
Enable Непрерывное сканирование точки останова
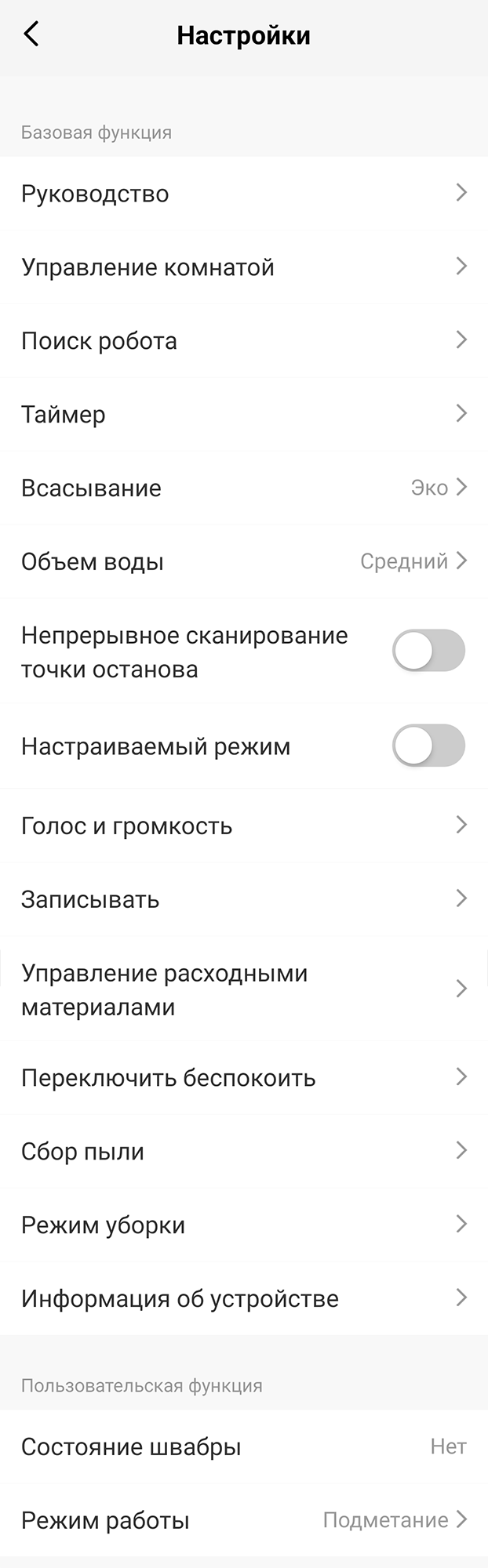428,651
